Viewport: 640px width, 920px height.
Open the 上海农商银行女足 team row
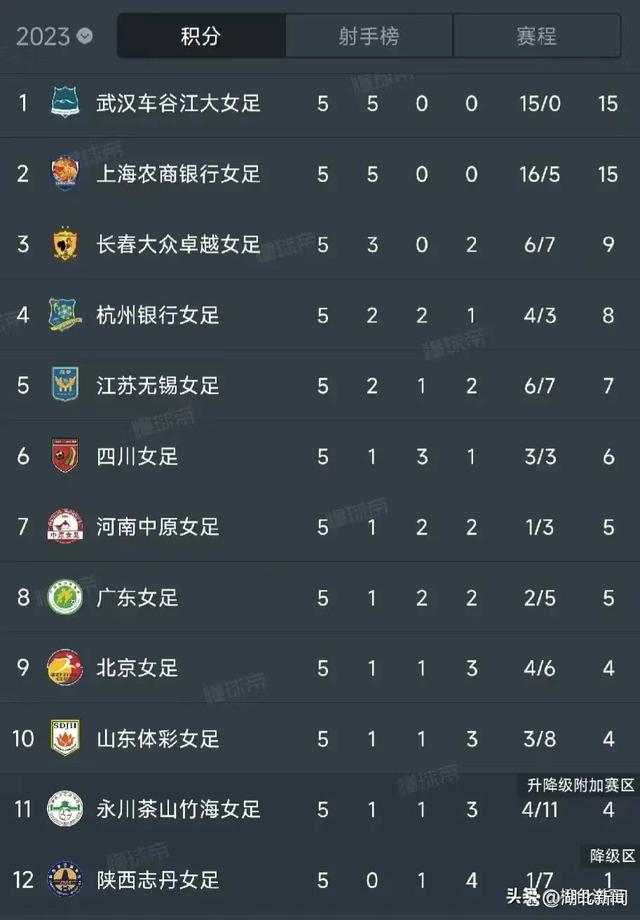(178, 174)
